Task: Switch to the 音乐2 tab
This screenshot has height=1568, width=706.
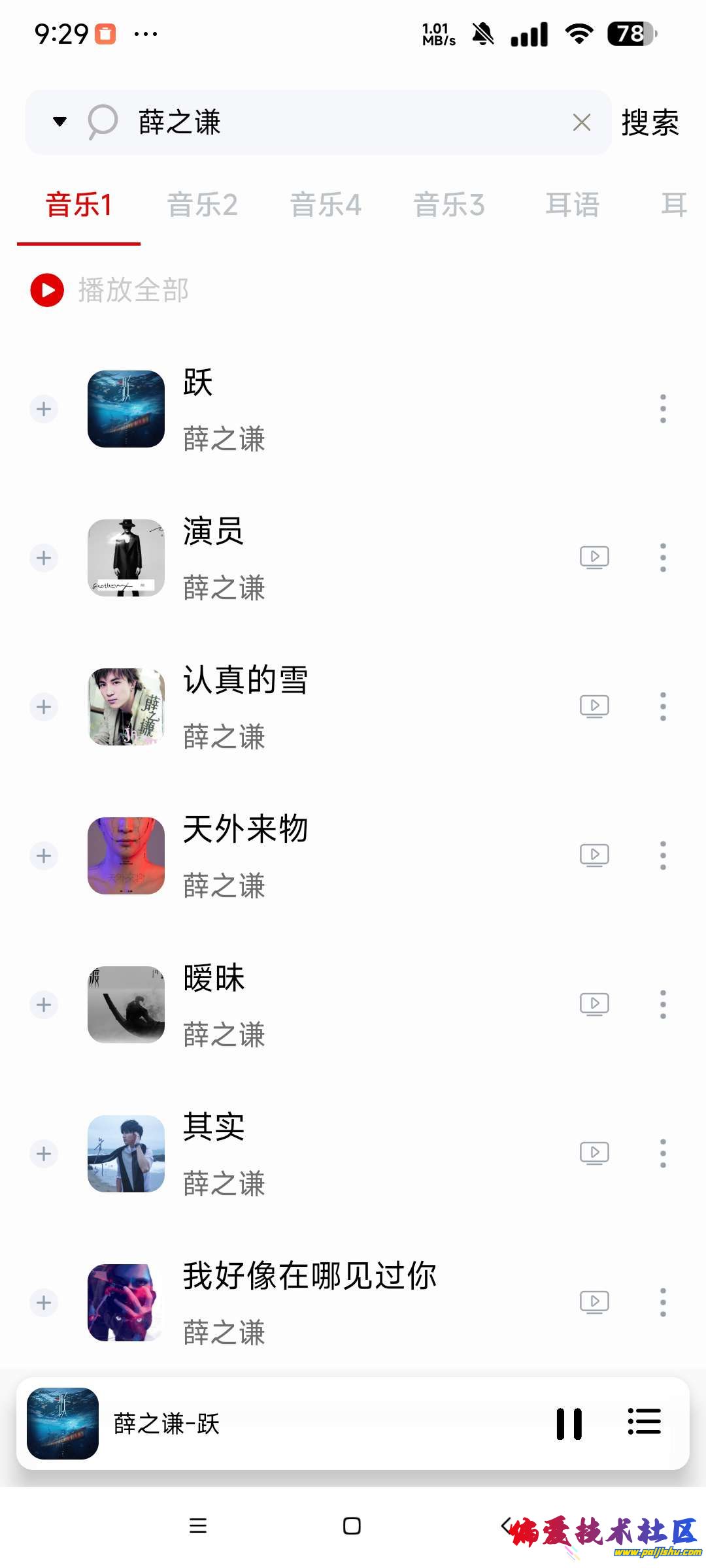Action: coord(202,205)
